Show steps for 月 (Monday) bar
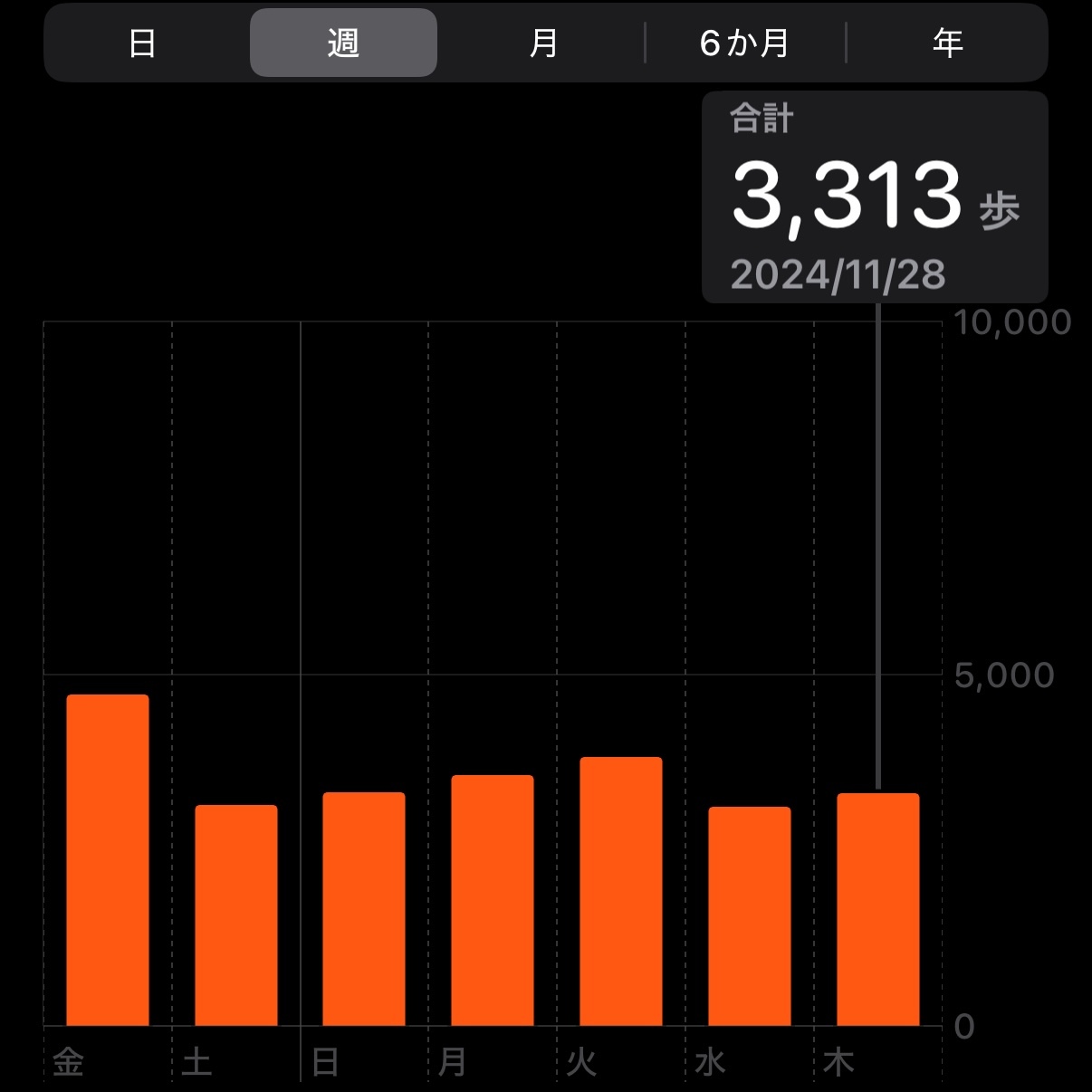This screenshot has height=1092, width=1092. (x=493, y=900)
